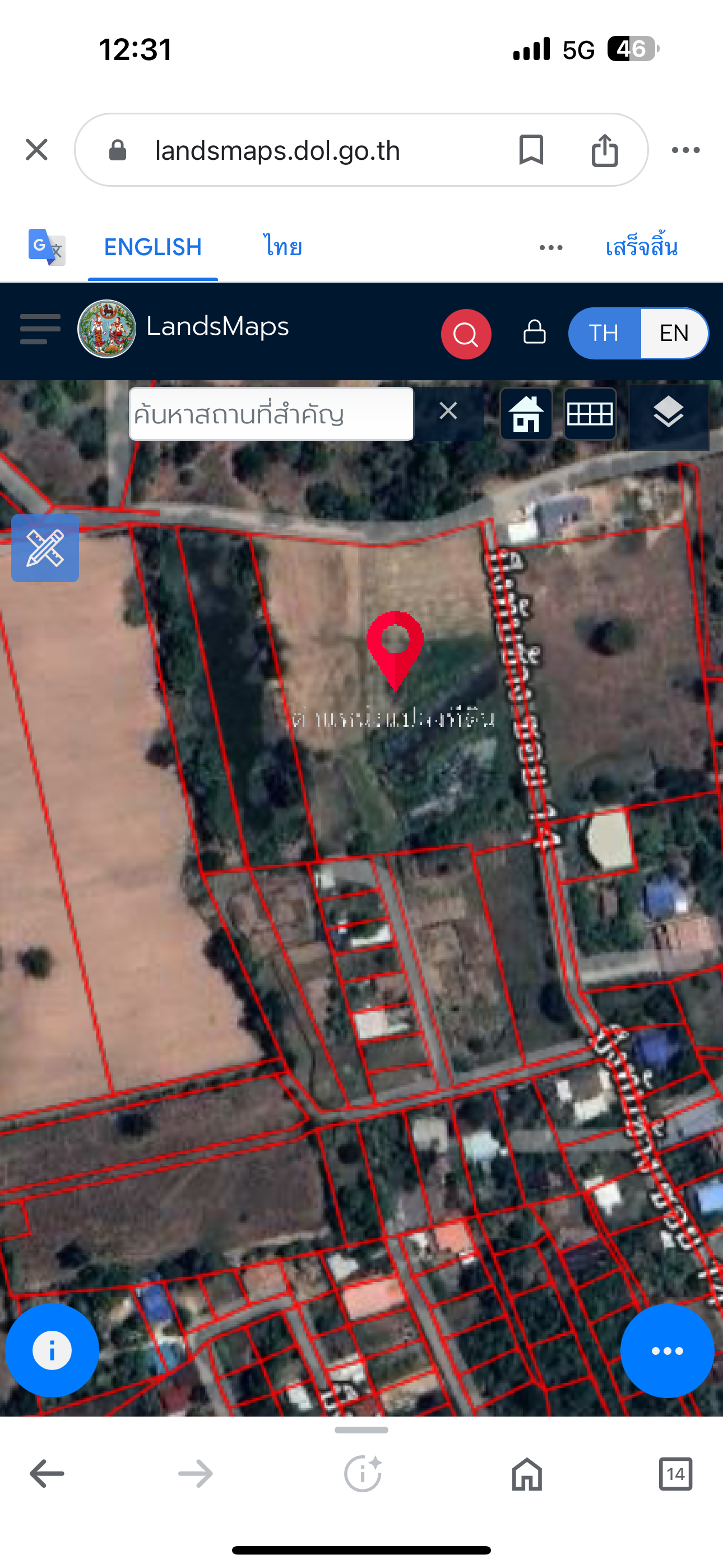Screen dimensions: 723x1568
Task: Open the ruler measurement tool
Action: point(45,548)
